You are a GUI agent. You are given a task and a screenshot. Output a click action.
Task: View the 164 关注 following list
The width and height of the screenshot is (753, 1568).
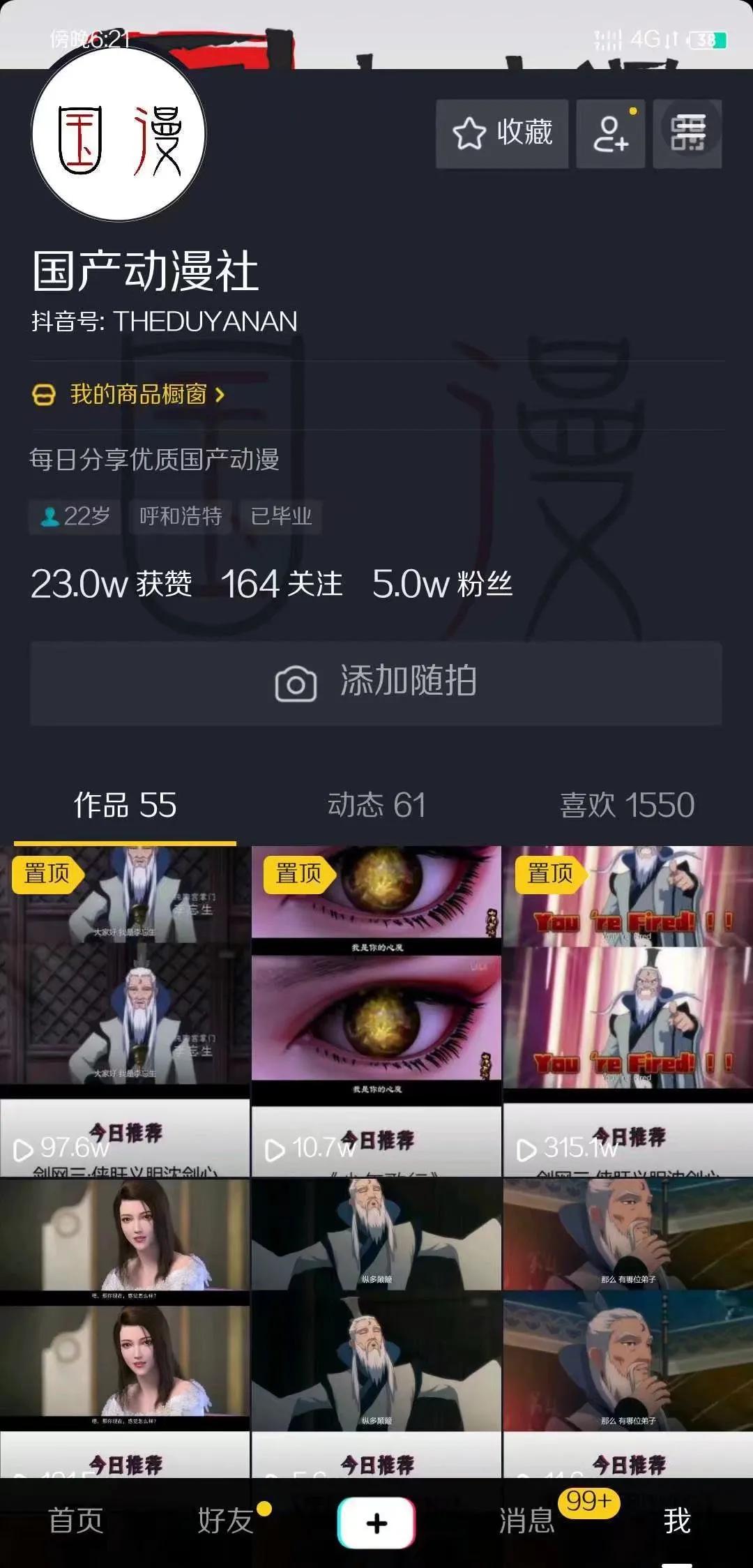coord(282,584)
